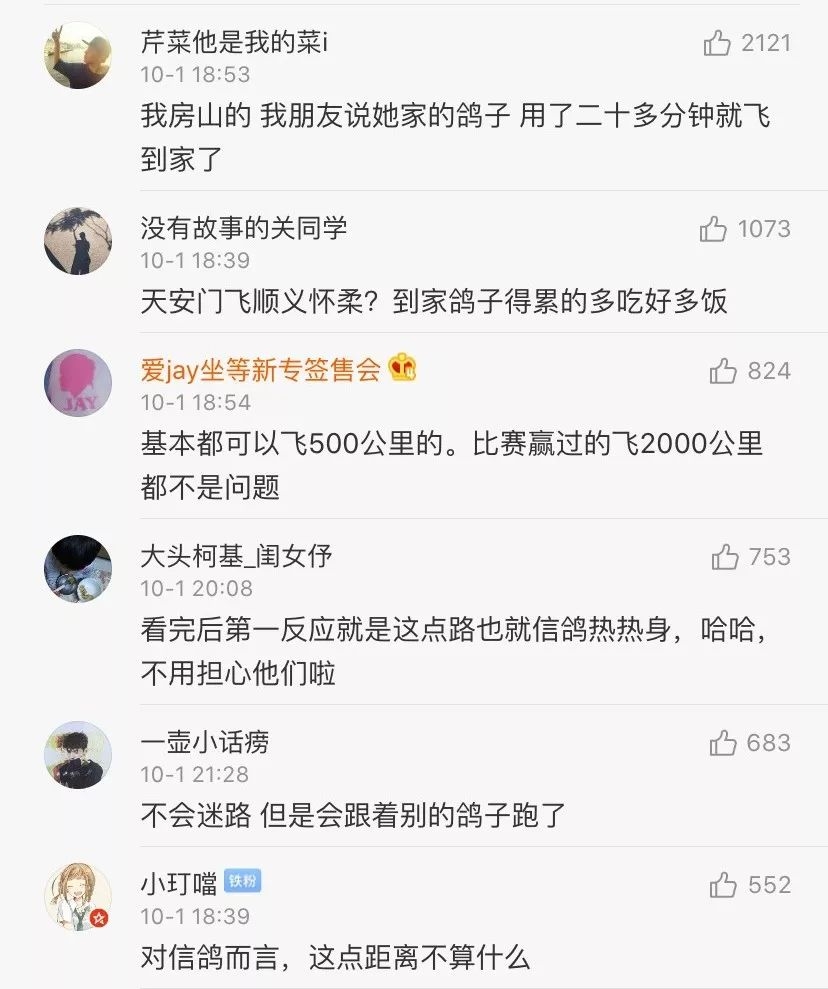Like the comment by 小玎噹
The image size is (828, 989).
(x=723, y=885)
